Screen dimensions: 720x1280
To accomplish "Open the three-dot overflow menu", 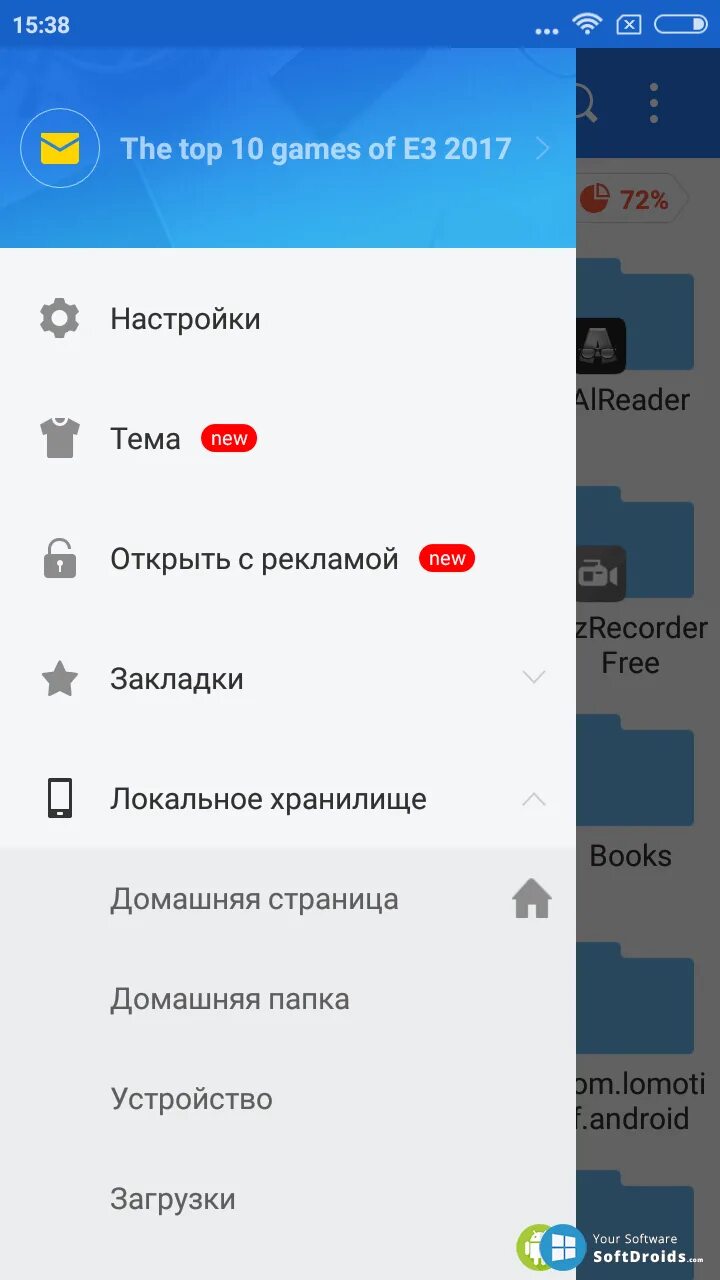I will tap(653, 103).
